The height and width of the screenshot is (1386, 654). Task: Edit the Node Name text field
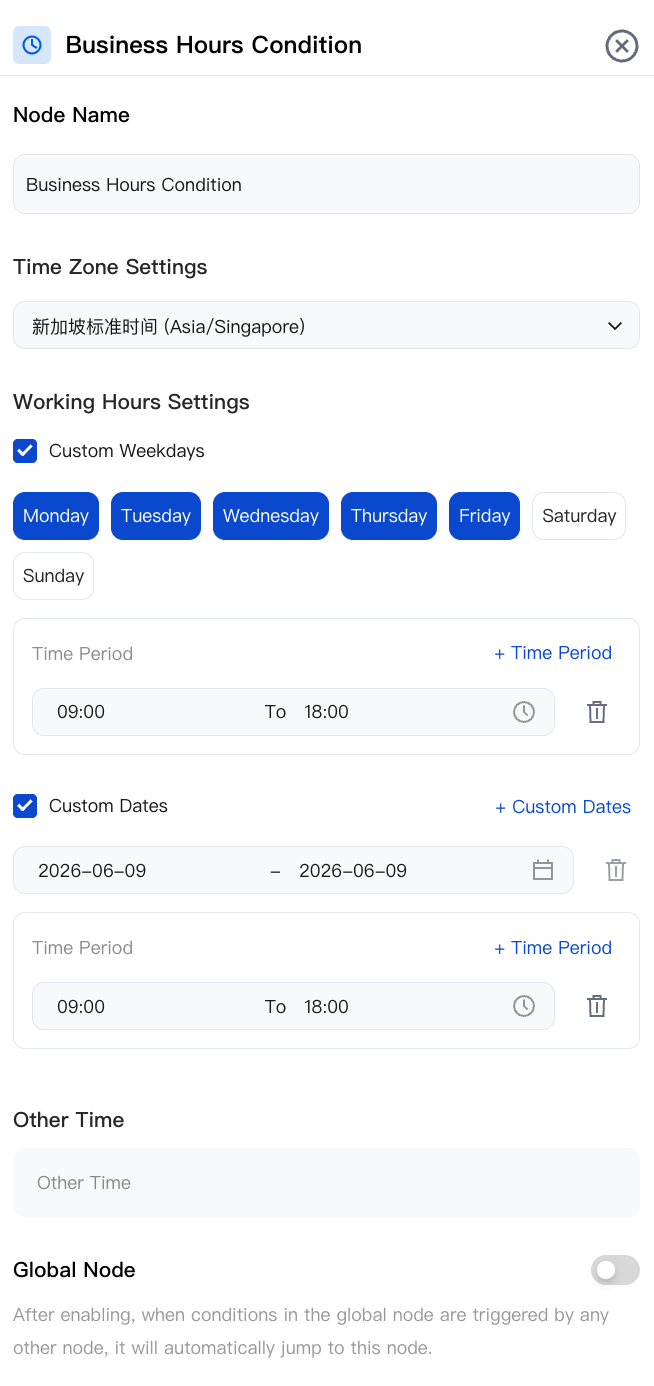326,184
